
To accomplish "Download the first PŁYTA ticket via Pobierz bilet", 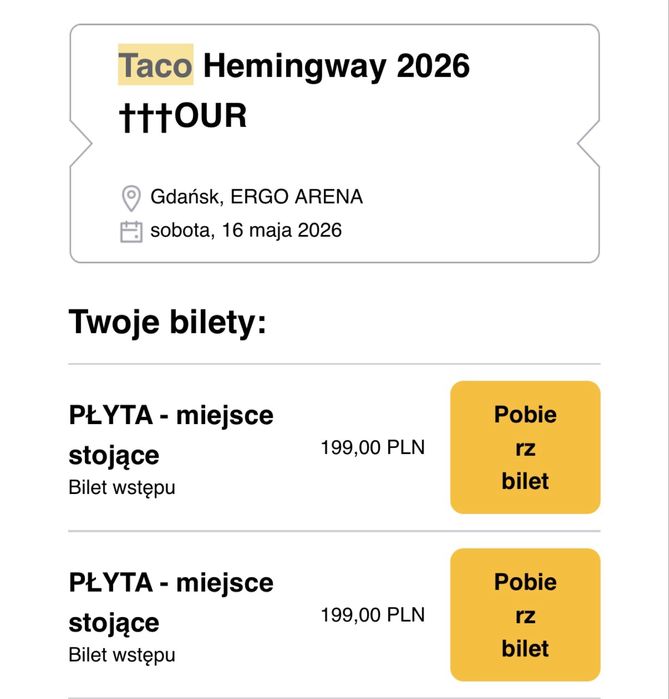I will [x=525, y=447].
